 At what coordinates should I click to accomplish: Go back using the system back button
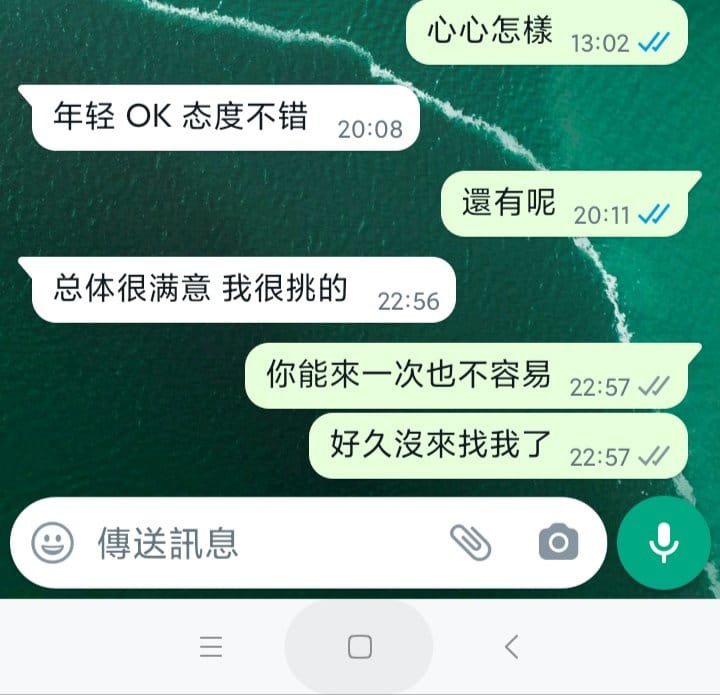(511, 647)
